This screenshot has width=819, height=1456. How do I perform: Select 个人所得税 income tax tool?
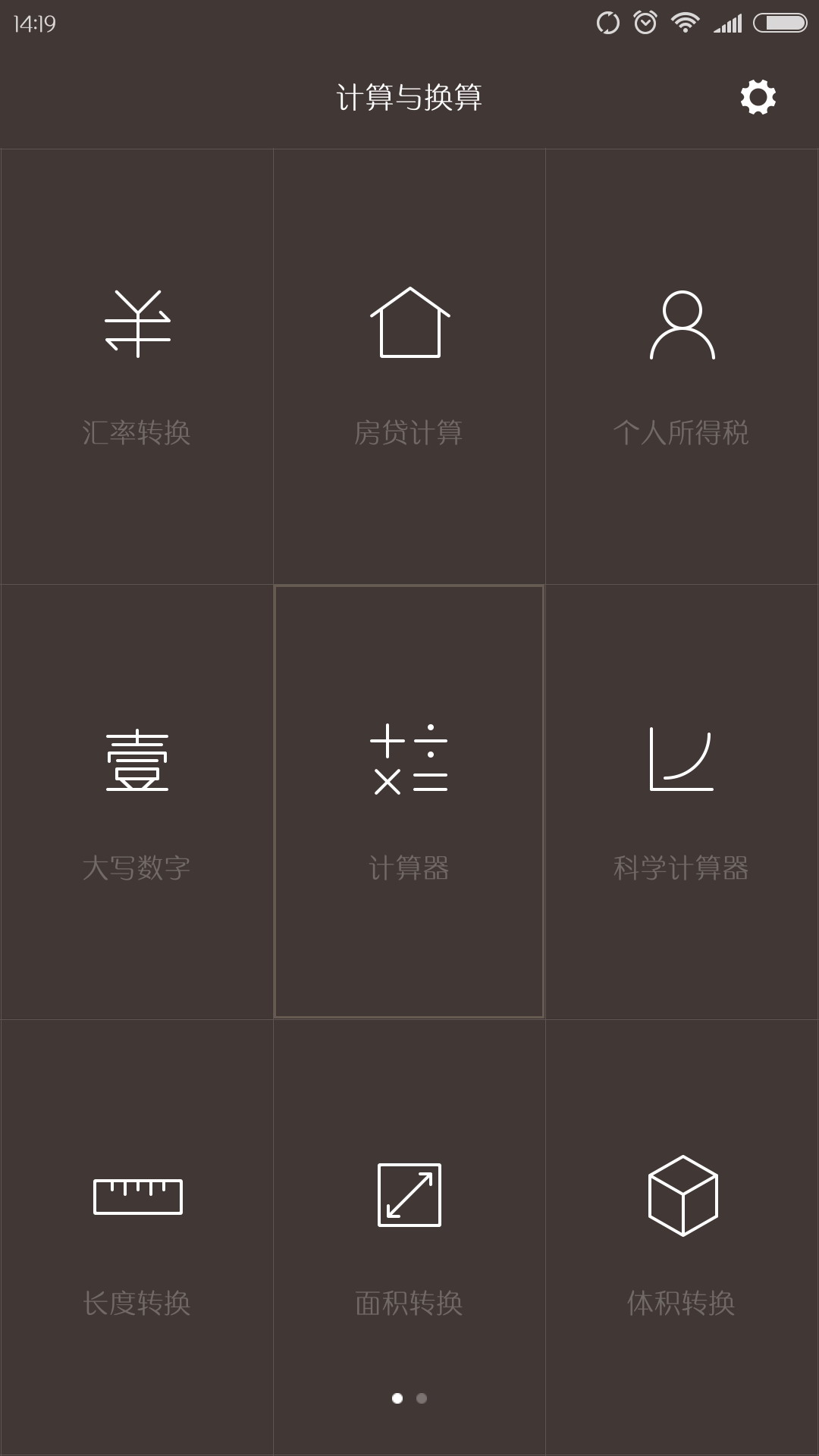click(x=682, y=367)
